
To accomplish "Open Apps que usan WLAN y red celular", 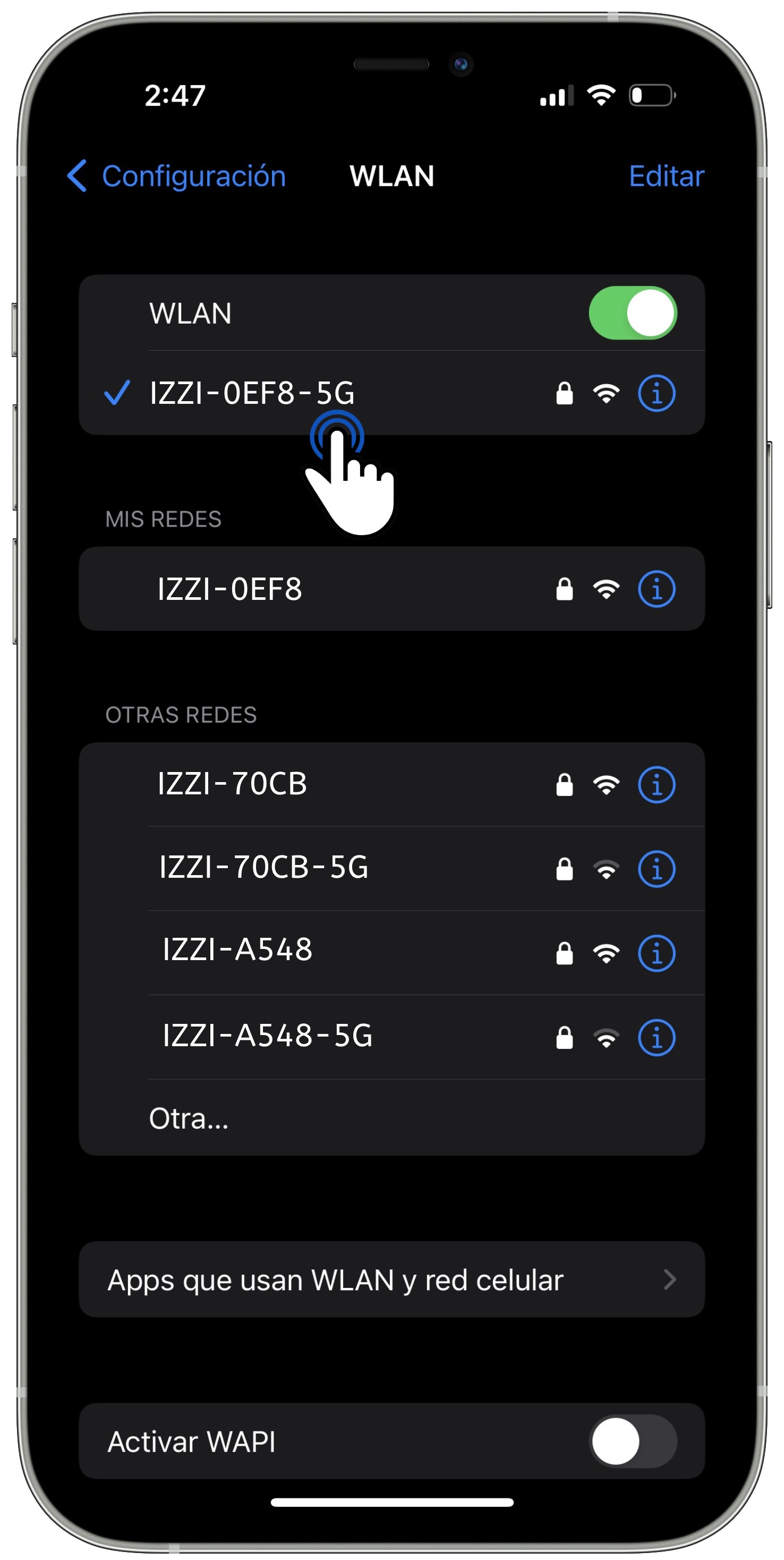I will (x=391, y=1279).
